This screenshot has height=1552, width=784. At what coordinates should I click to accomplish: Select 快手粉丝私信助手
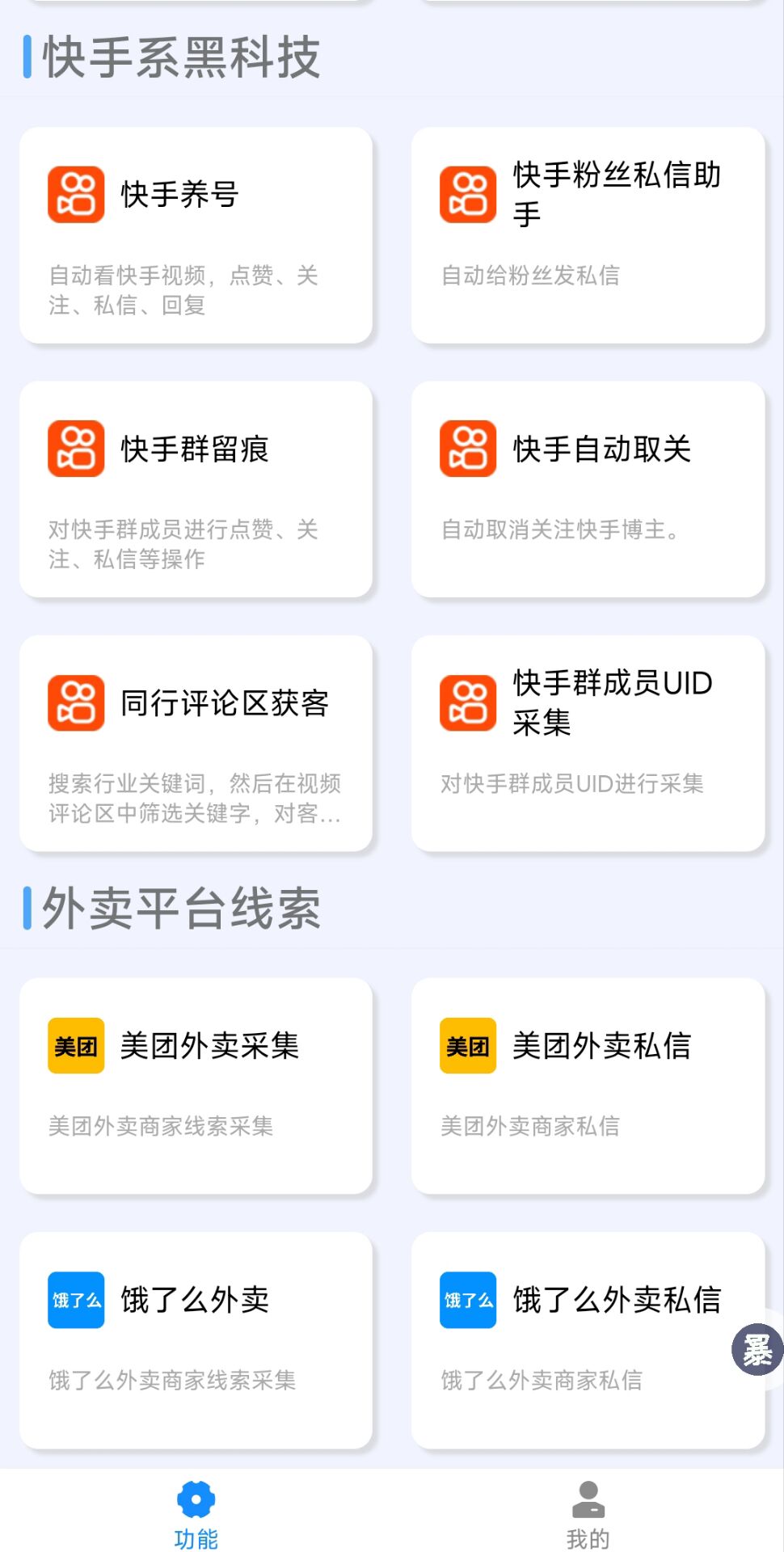(588, 235)
